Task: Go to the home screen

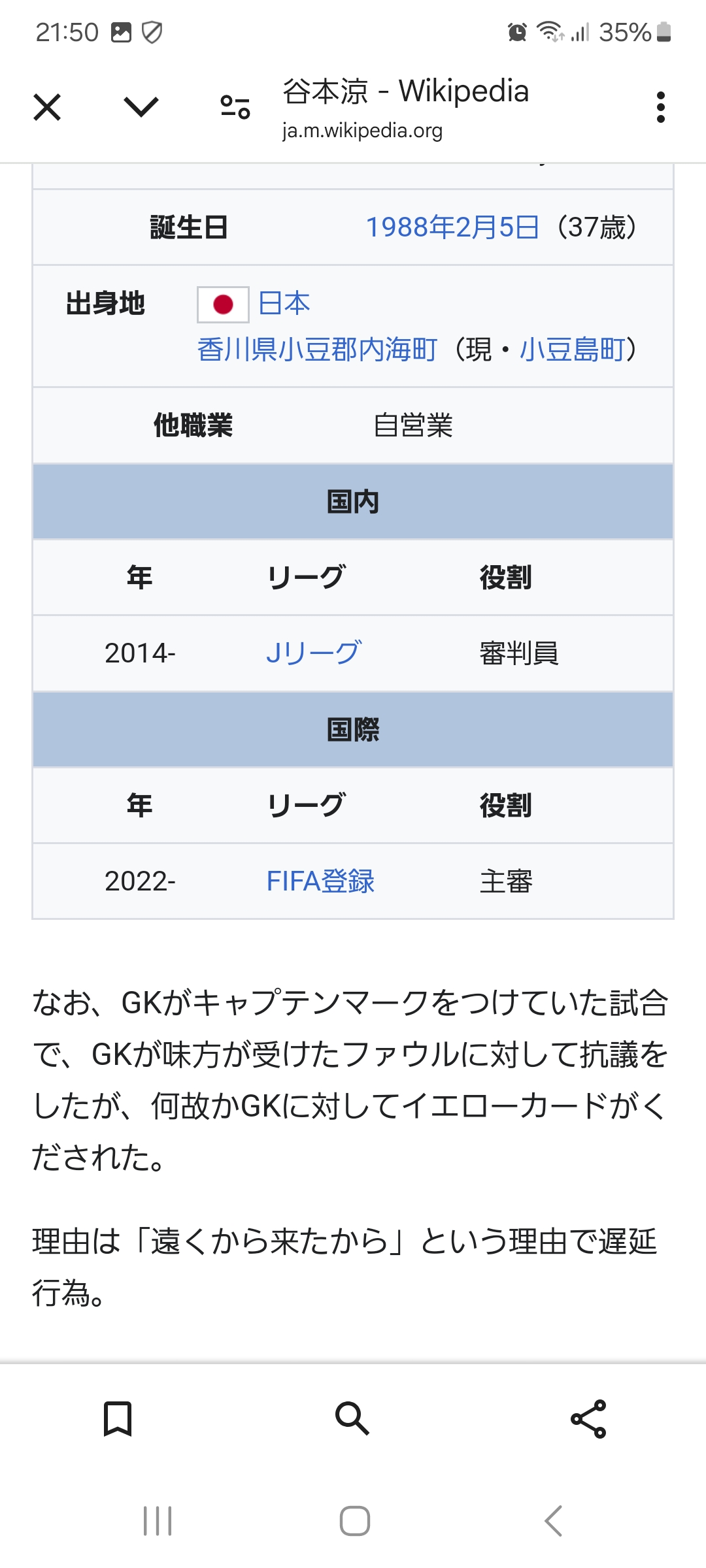Action: 354,1521
